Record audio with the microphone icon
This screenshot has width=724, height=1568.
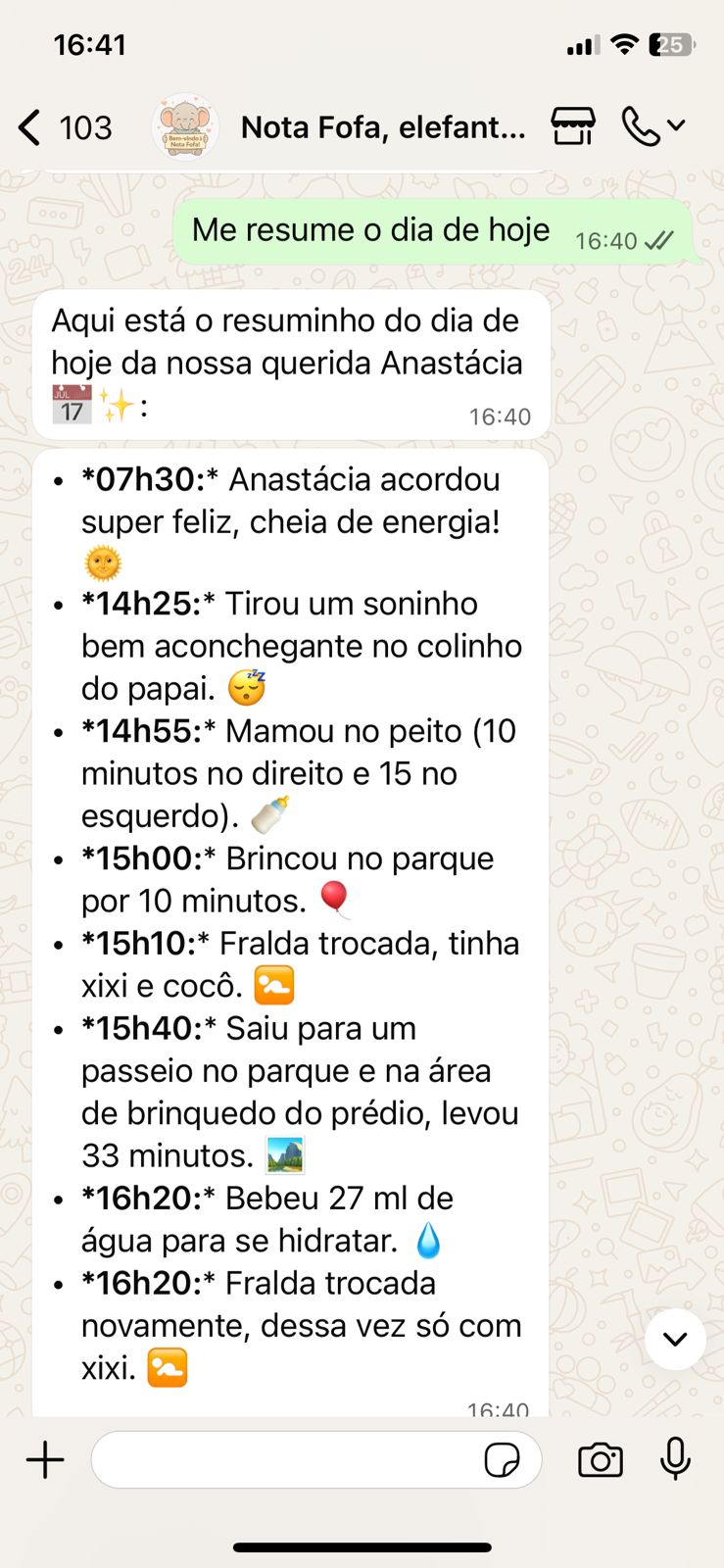(x=676, y=1459)
